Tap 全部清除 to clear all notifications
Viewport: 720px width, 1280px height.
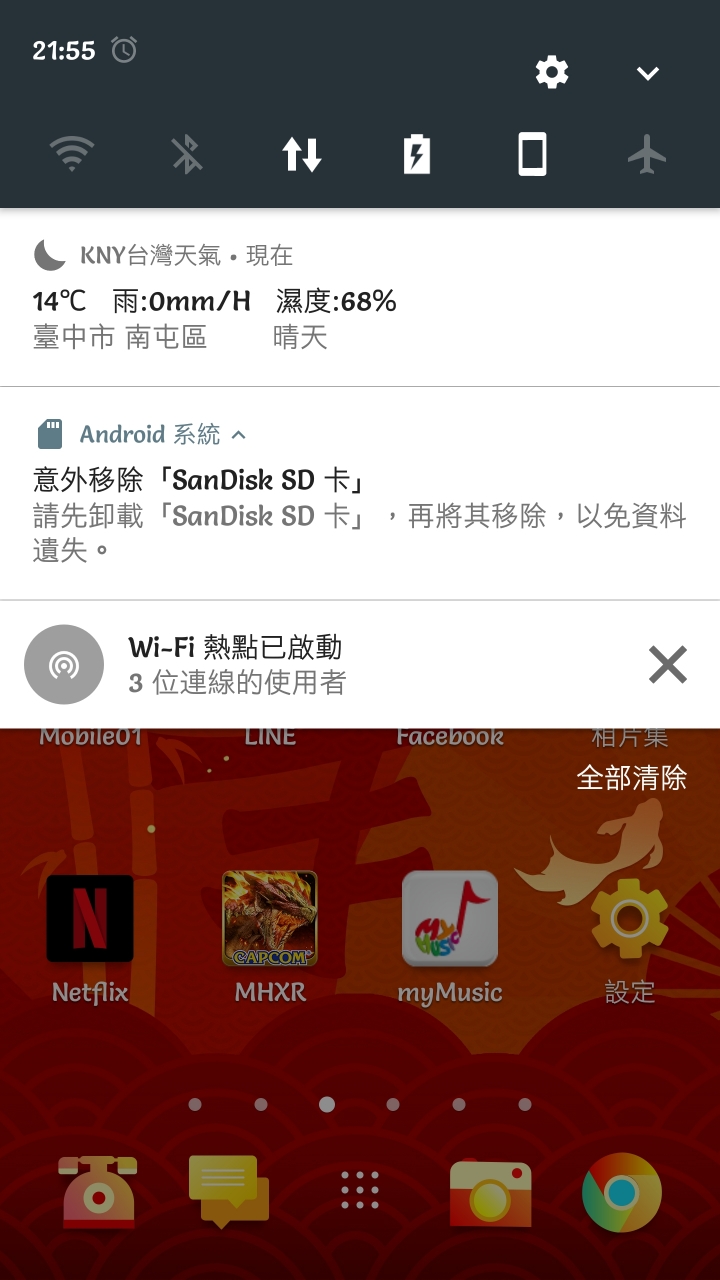pos(631,778)
